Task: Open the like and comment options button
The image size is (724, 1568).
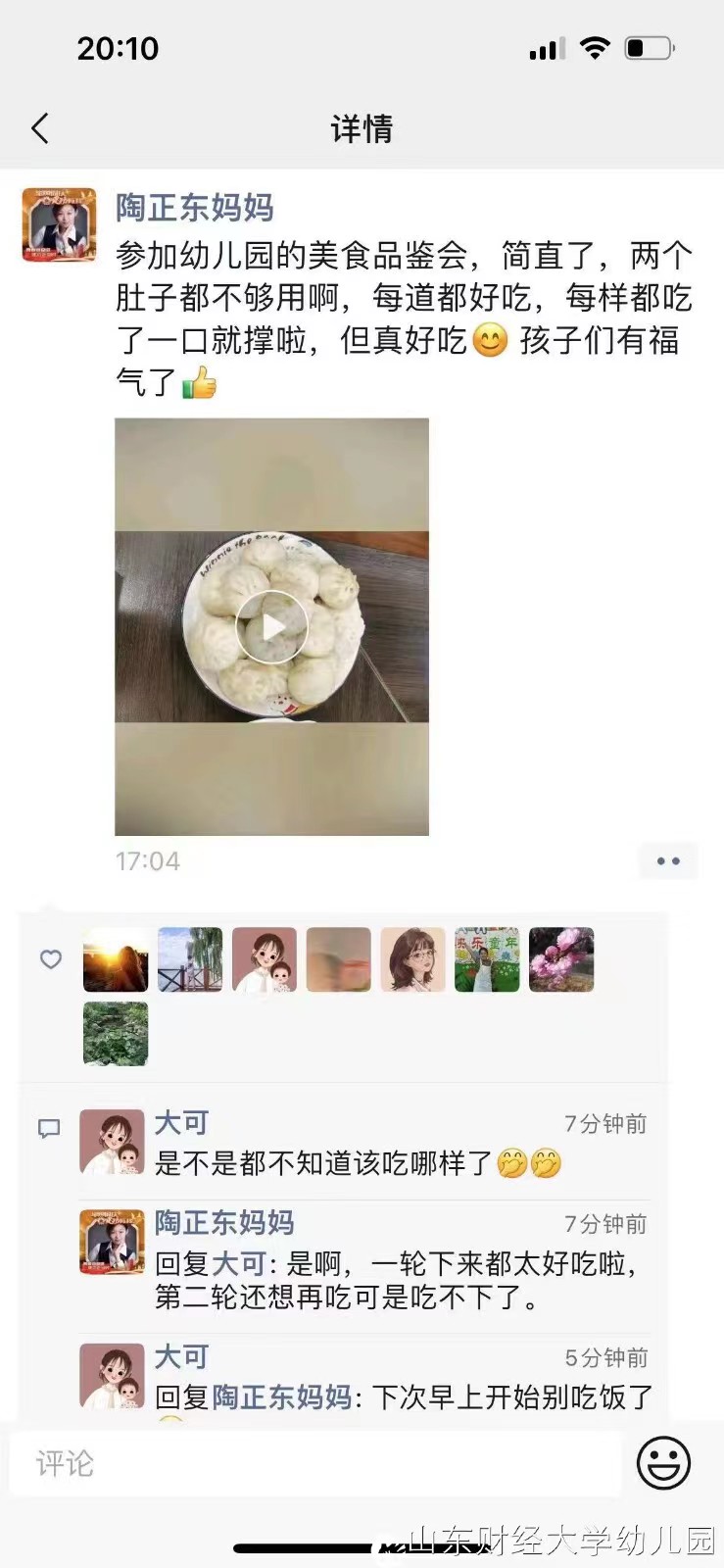Action: point(668,861)
